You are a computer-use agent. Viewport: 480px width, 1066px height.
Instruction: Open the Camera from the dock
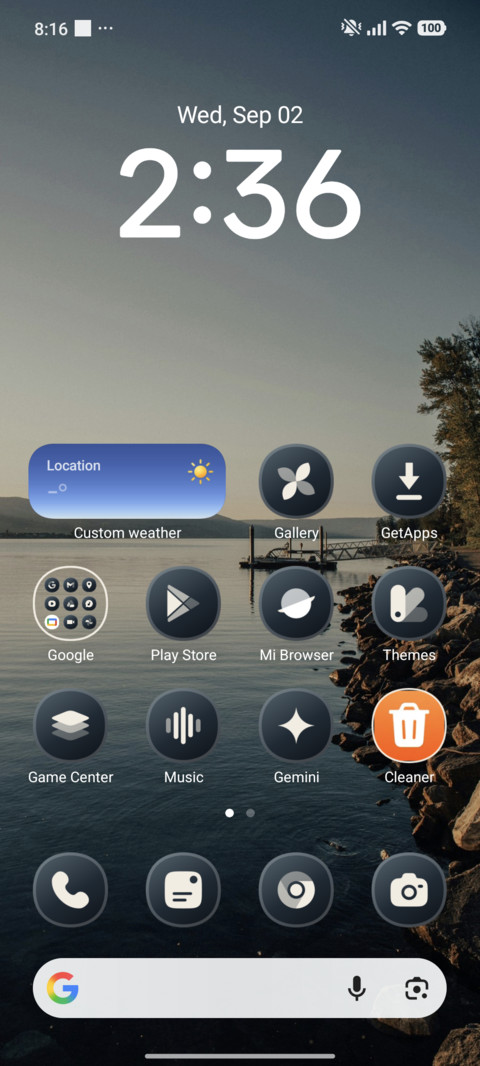coord(409,889)
